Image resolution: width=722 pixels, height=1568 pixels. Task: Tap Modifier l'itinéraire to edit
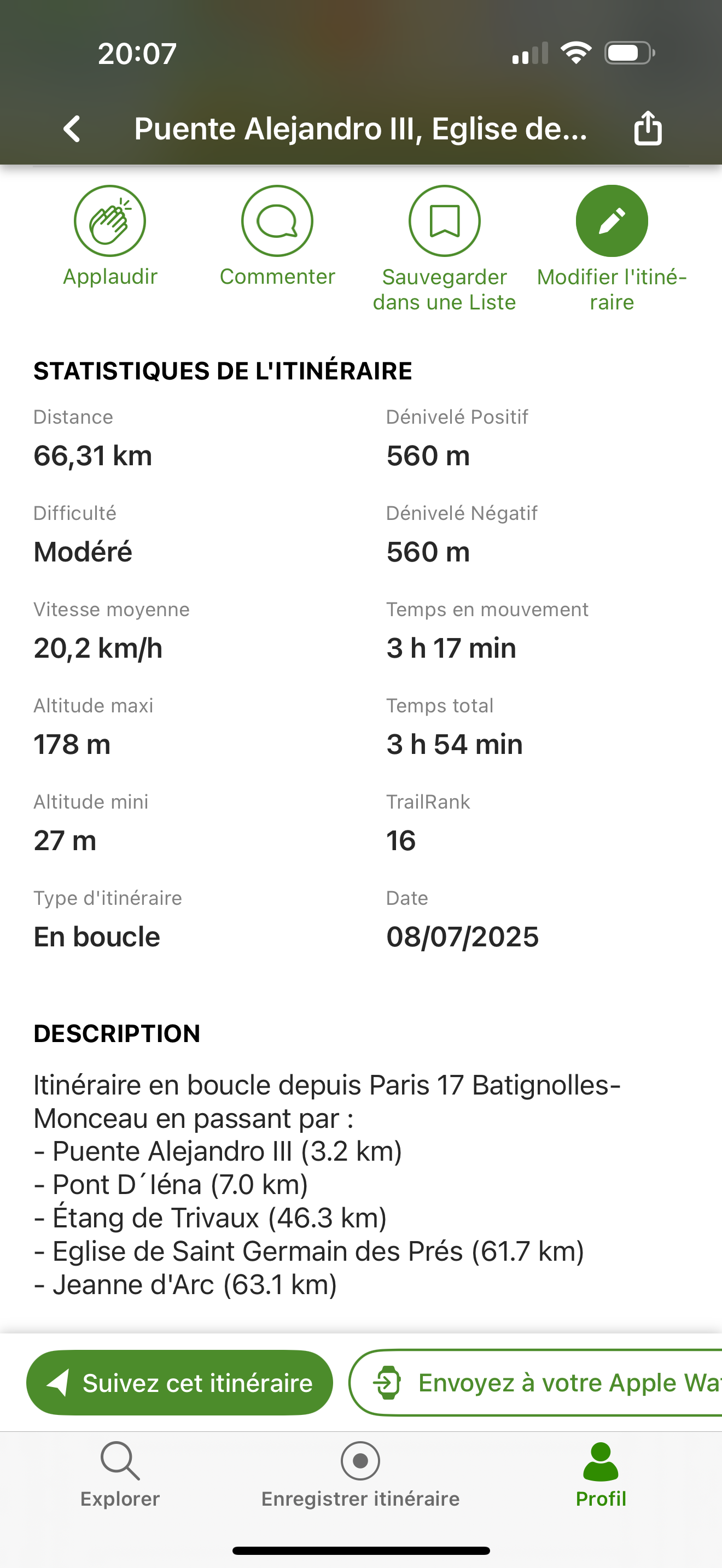612,248
